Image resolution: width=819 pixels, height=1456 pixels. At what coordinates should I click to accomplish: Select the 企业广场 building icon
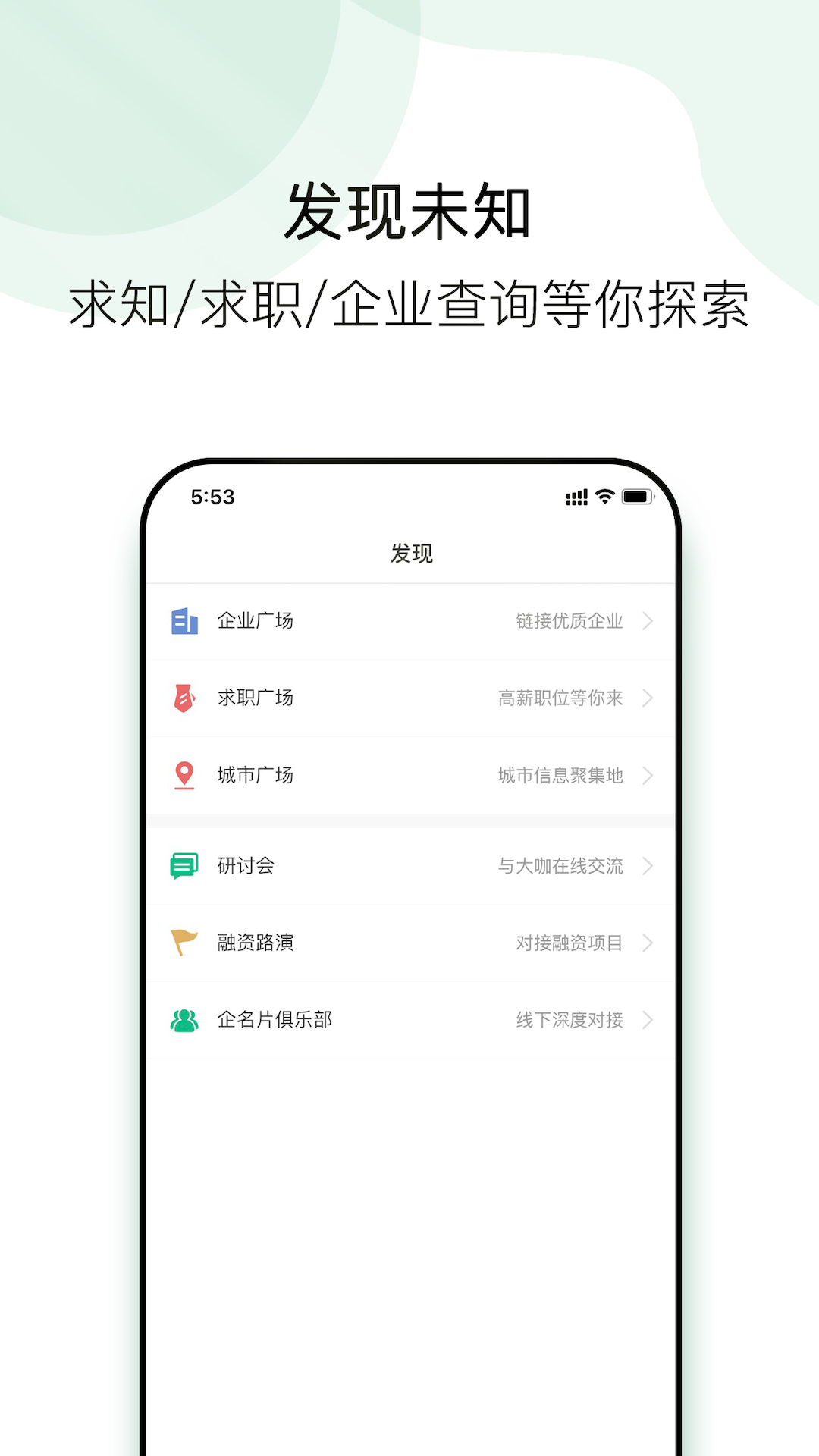coord(184,620)
